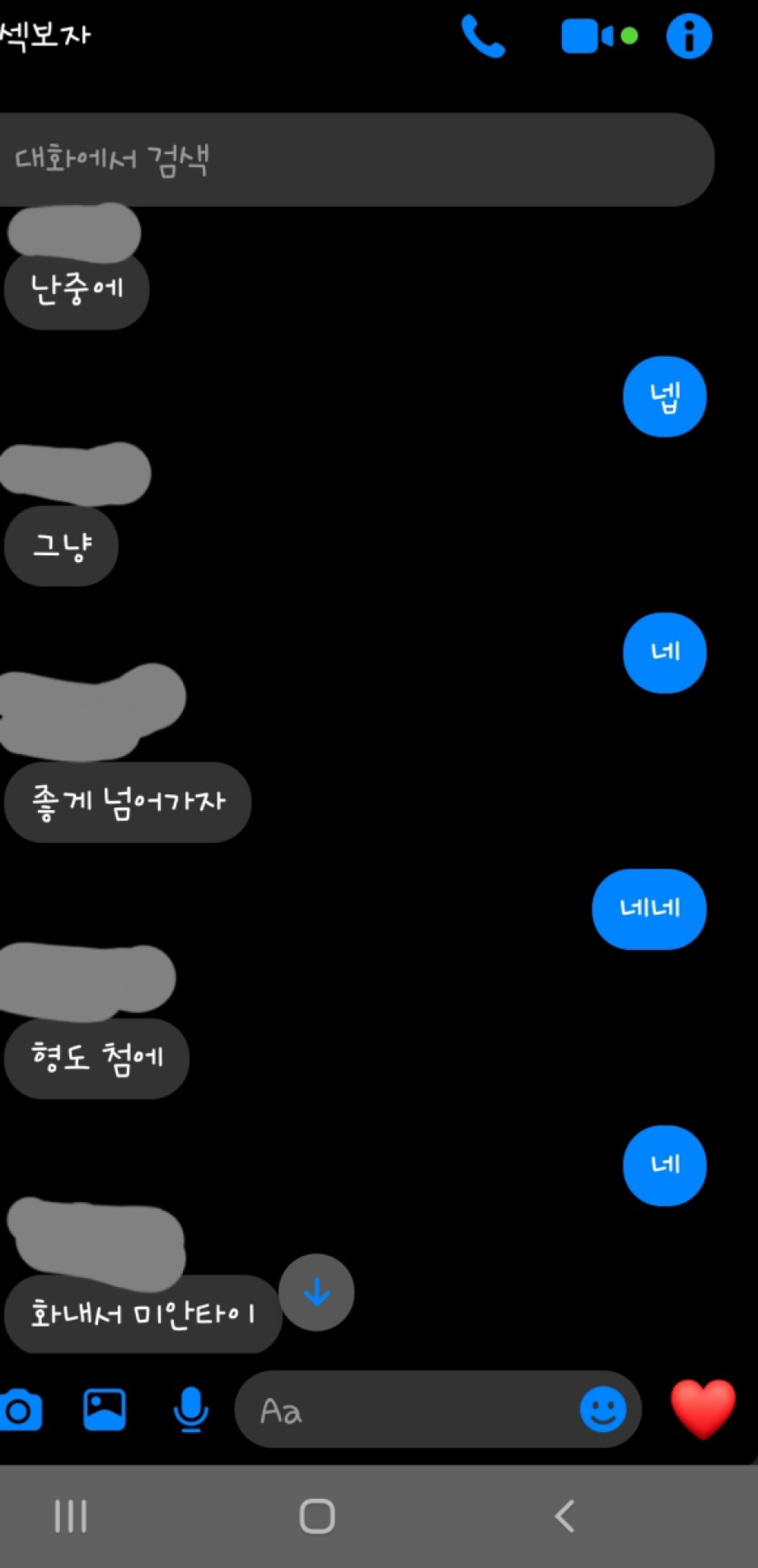The height and width of the screenshot is (1568, 758).
Task: Open the emoji picker smiley
Action: pos(603,1410)
